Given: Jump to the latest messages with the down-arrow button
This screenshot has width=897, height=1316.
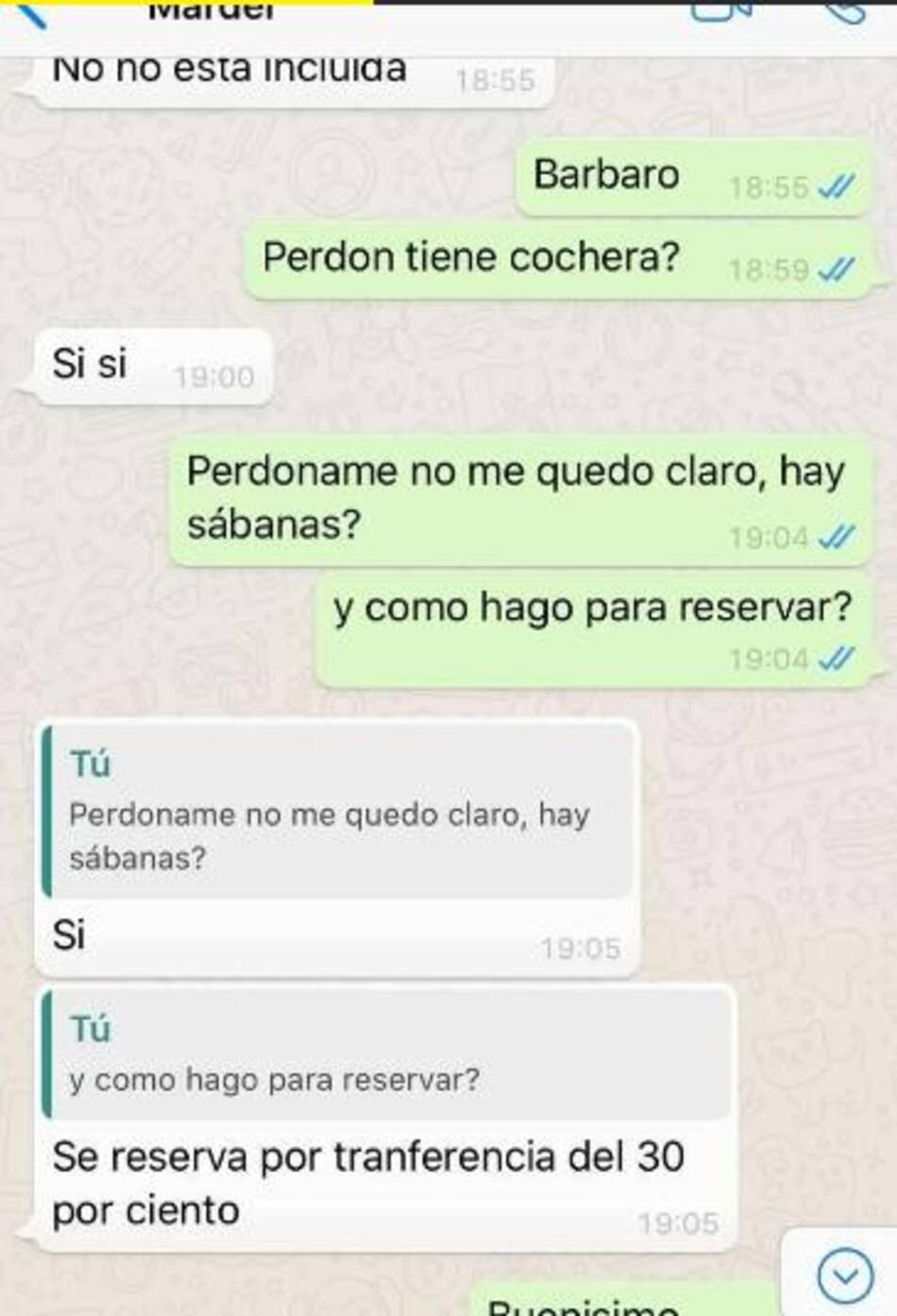Looking at the screenshot, I should tap(843, 1276).
